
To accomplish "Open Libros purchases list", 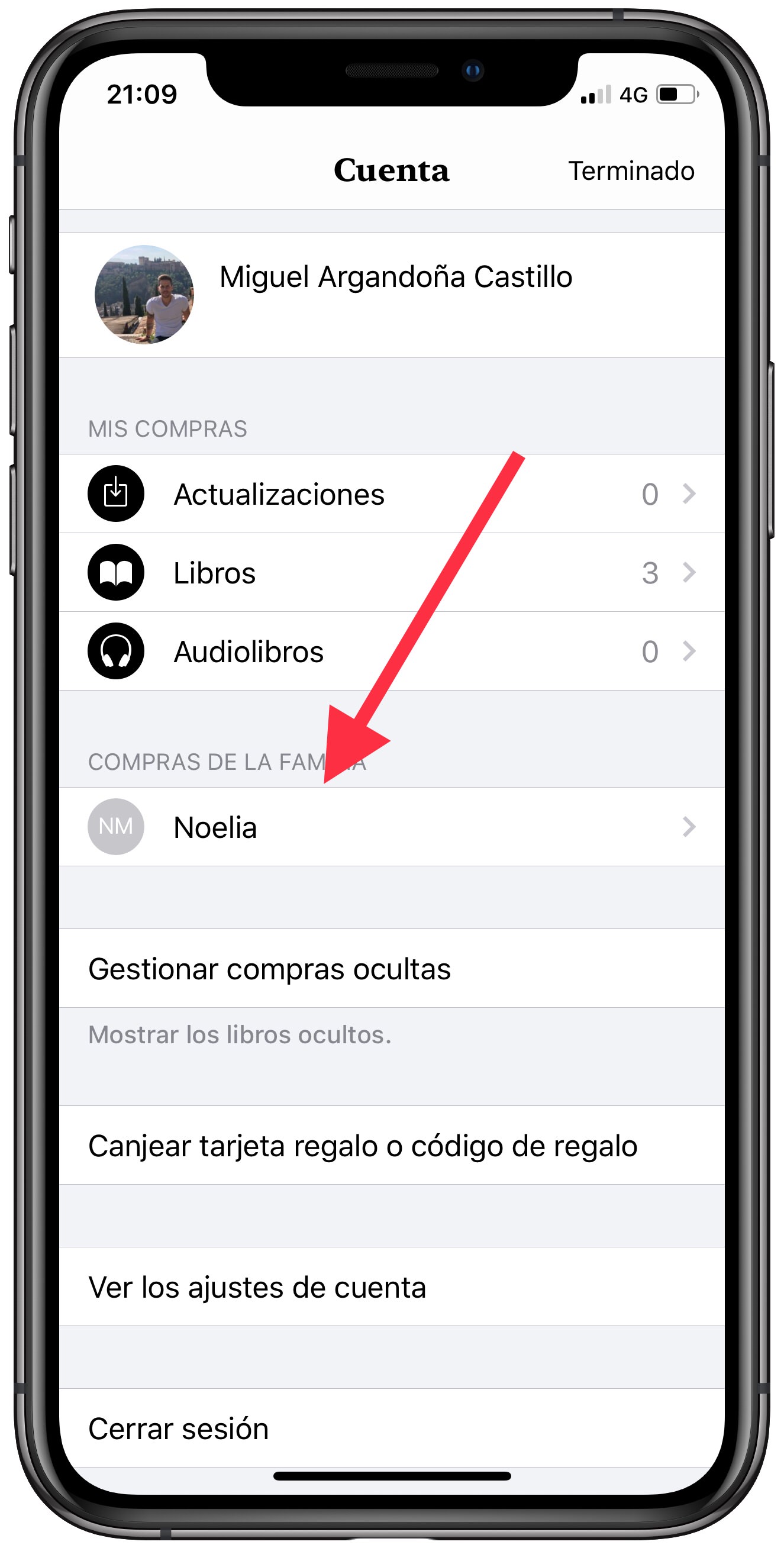I will [x=391, y=573].
